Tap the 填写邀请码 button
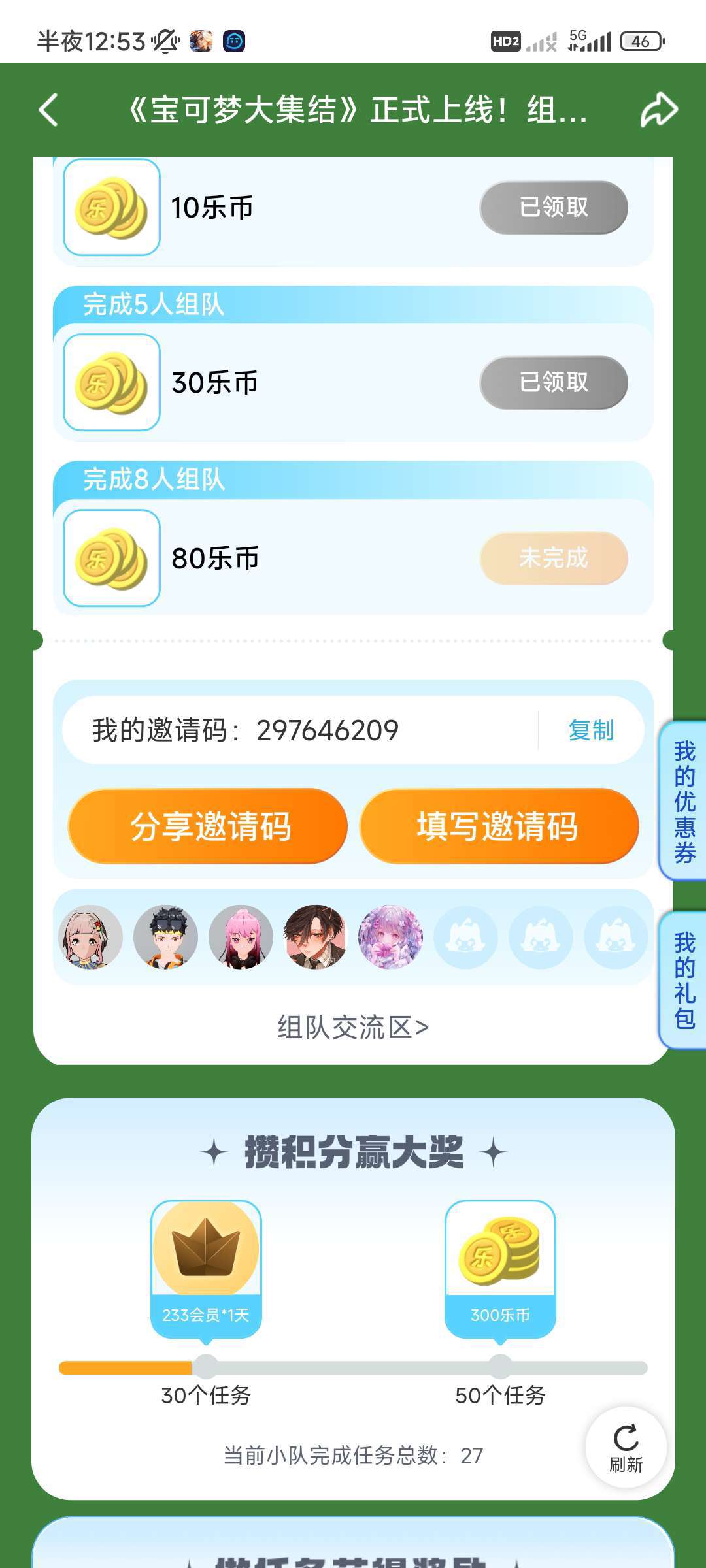The width and height of the screenshot is (706, 1568). click(499, 826)
